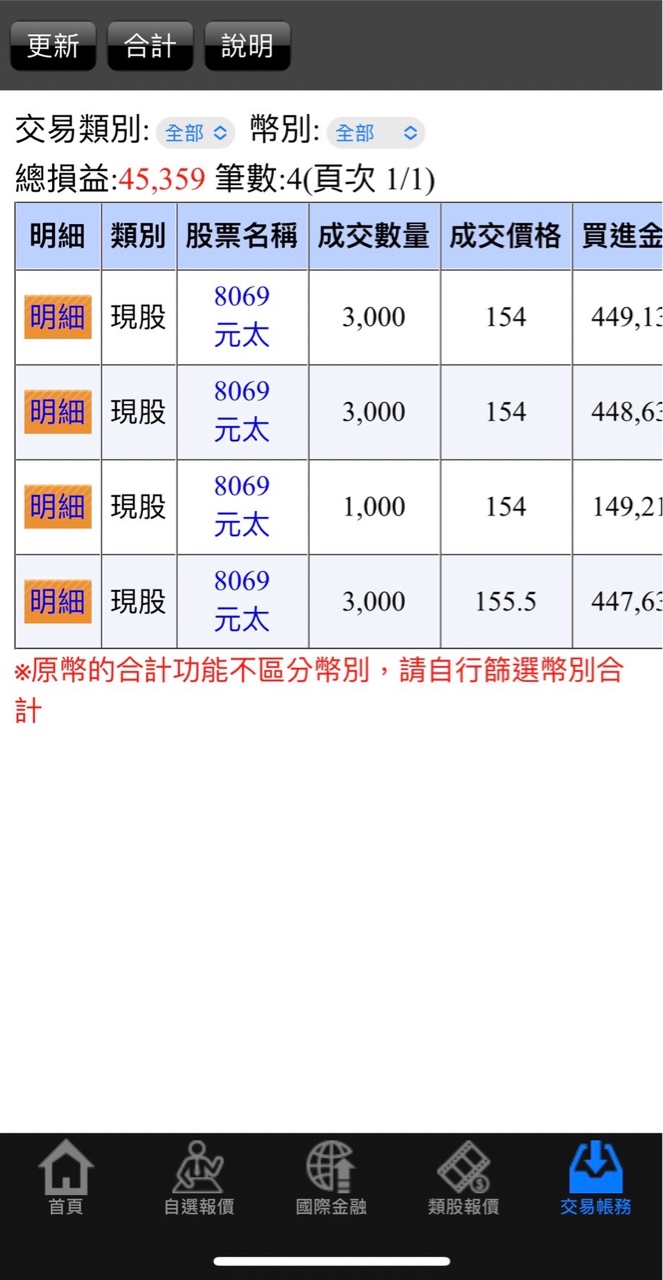Open 8069 元太 link in the 1,000-share row

click(x=242, y=507)
